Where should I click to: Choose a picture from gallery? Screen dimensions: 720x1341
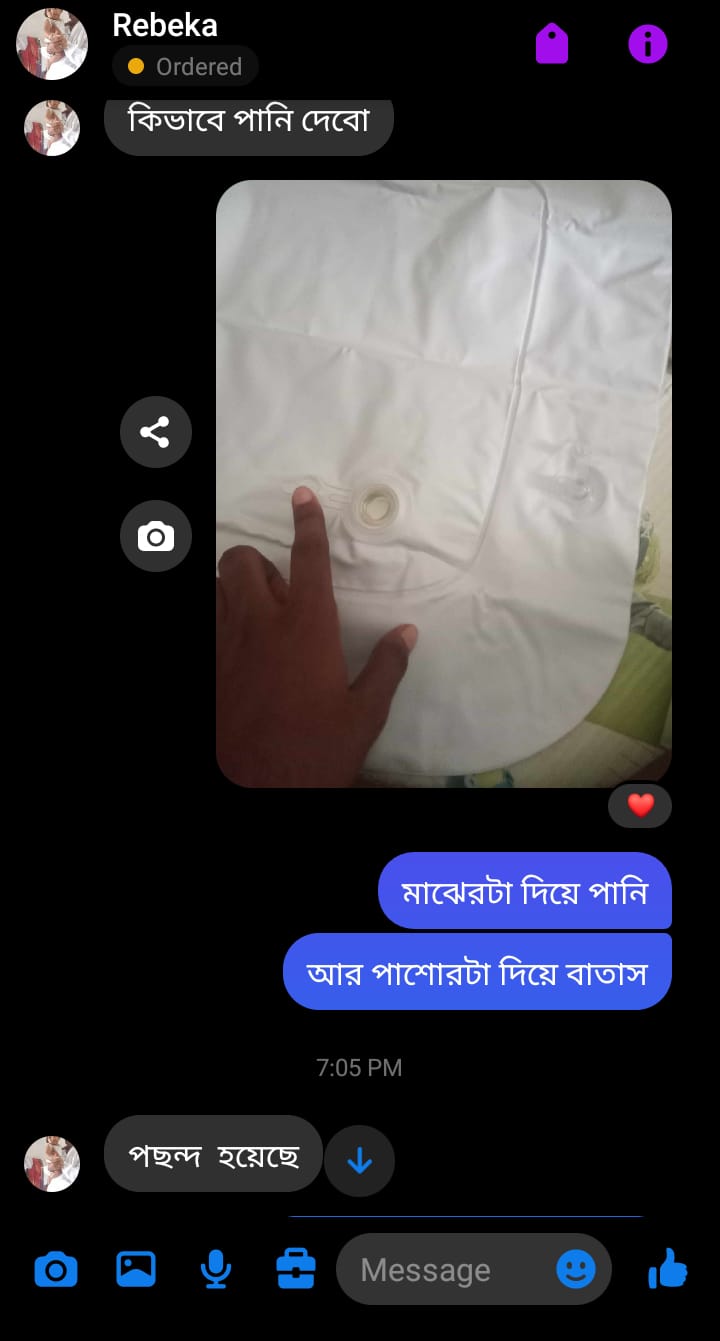136,1269
